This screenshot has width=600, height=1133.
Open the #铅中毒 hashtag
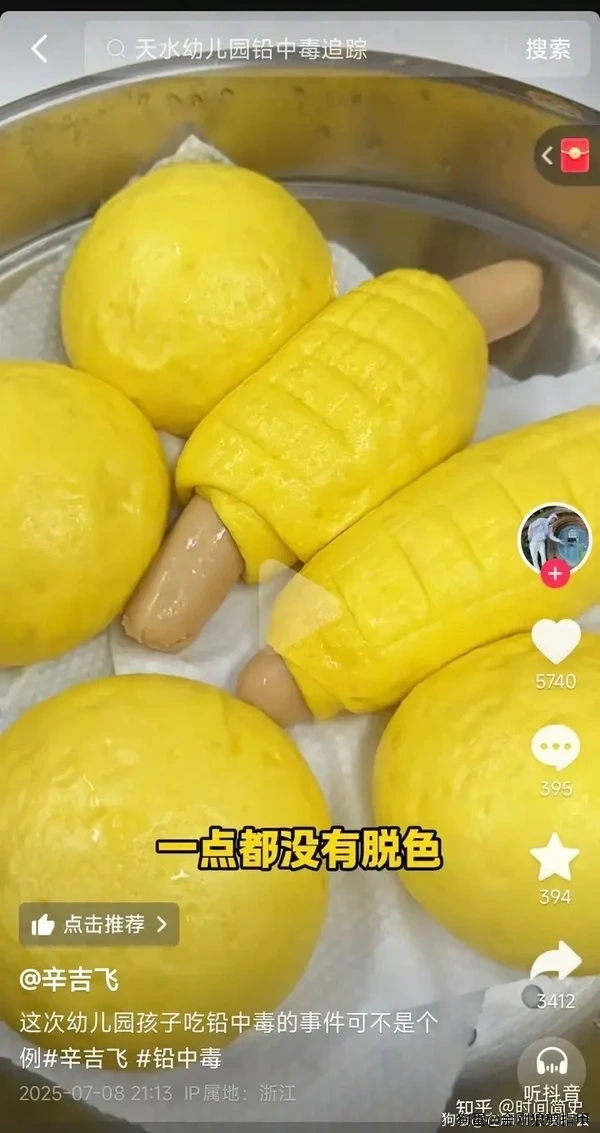(179, 1058)
